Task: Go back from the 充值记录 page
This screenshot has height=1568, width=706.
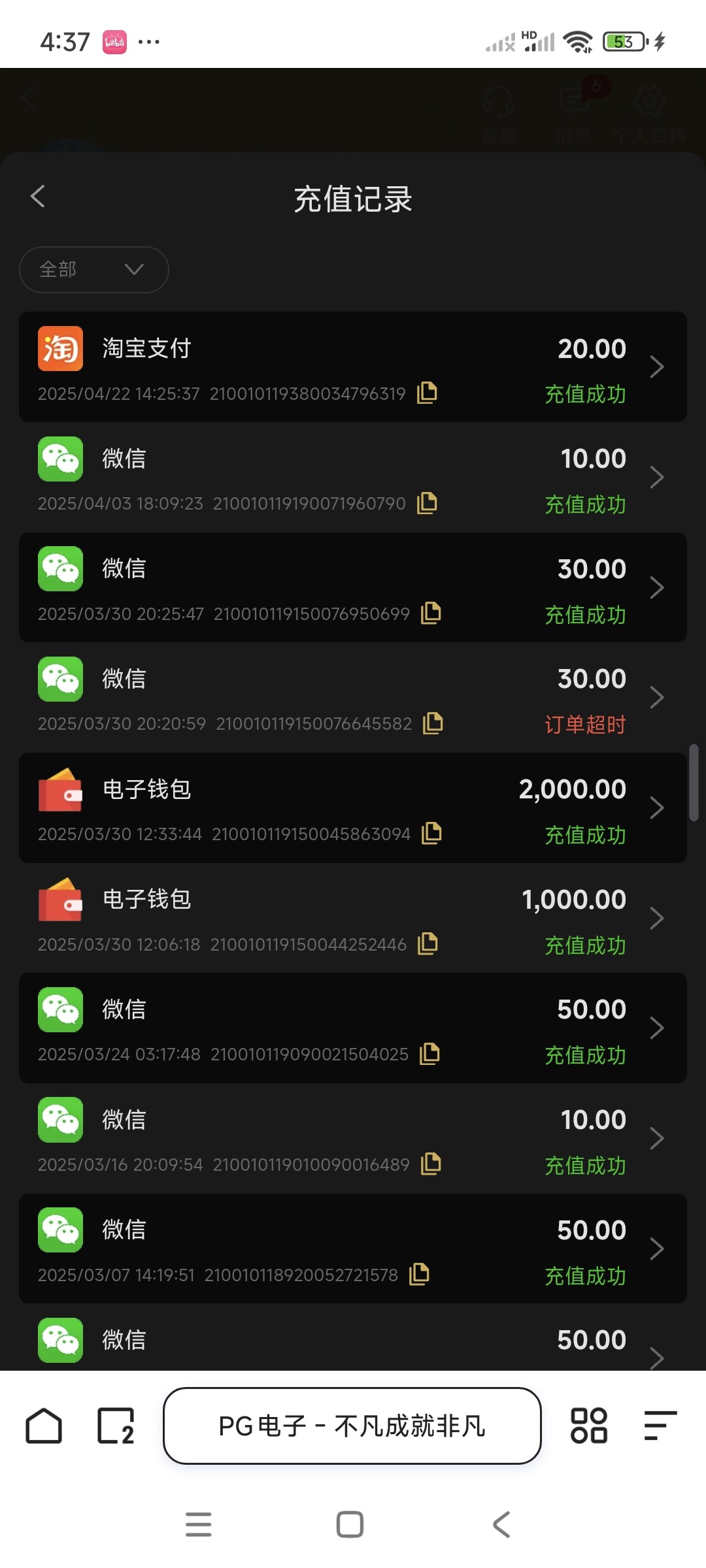Action: pos(38,196)
